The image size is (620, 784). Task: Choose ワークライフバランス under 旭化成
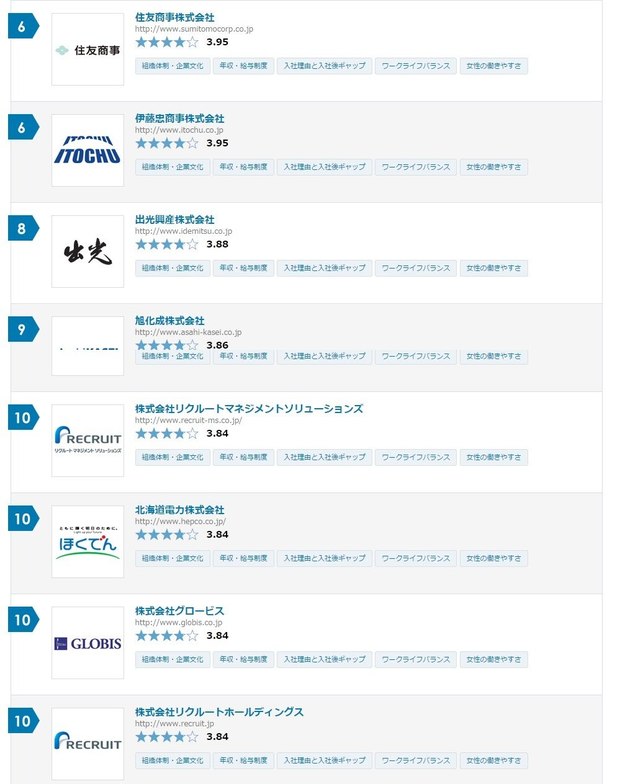[x=415, y=356]
